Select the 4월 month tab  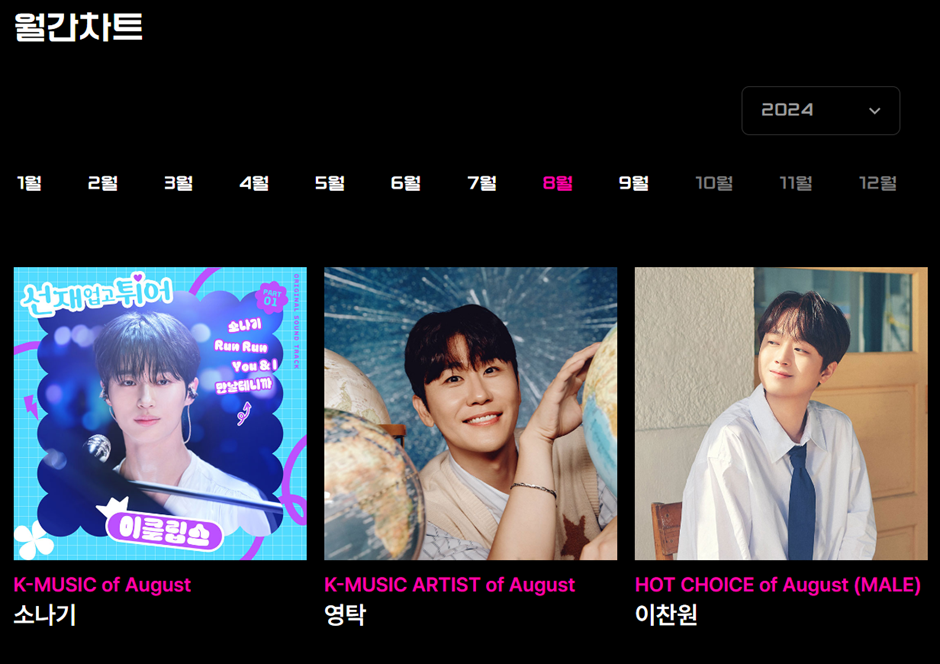click(x=254, y=183)
